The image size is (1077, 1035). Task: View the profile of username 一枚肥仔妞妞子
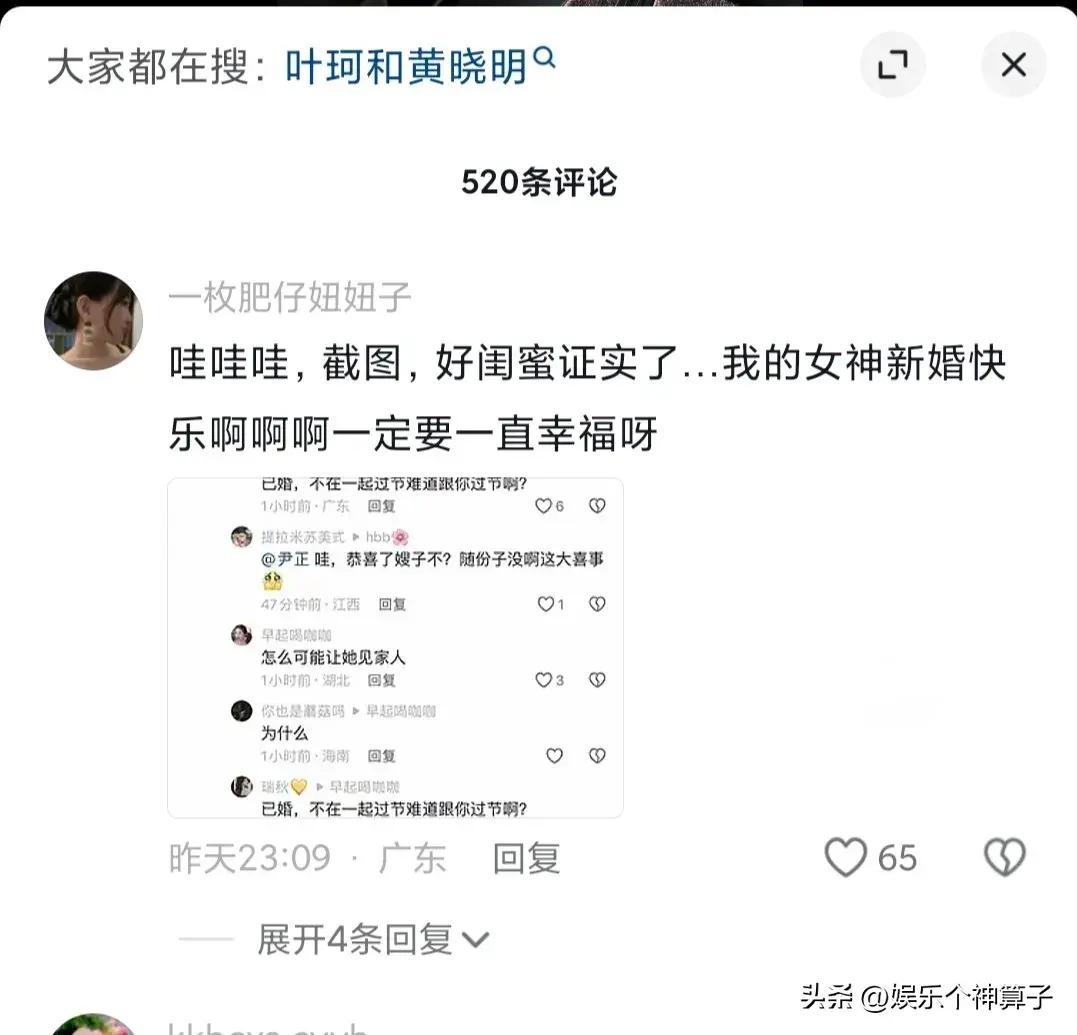point(290,297)
